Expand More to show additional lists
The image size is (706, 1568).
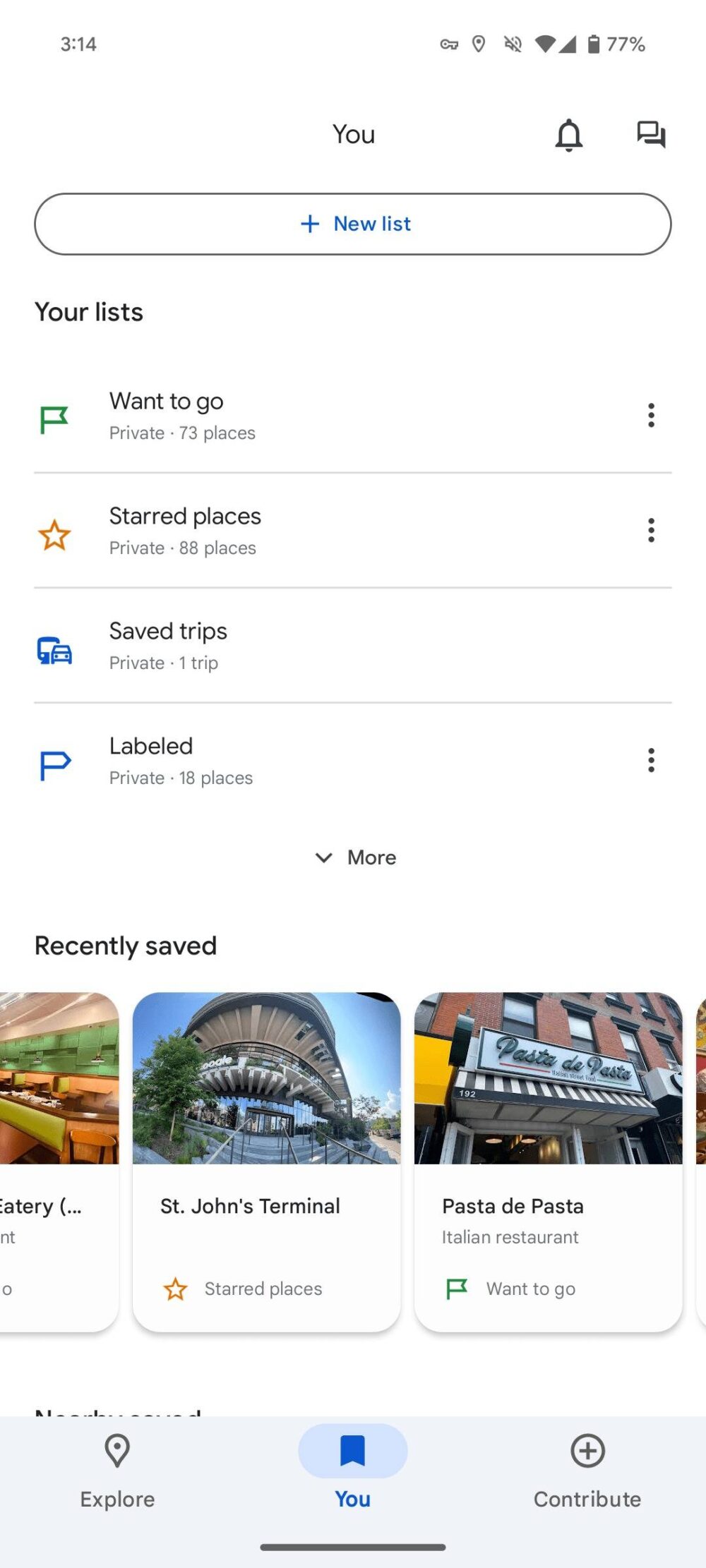click(353, 857)
